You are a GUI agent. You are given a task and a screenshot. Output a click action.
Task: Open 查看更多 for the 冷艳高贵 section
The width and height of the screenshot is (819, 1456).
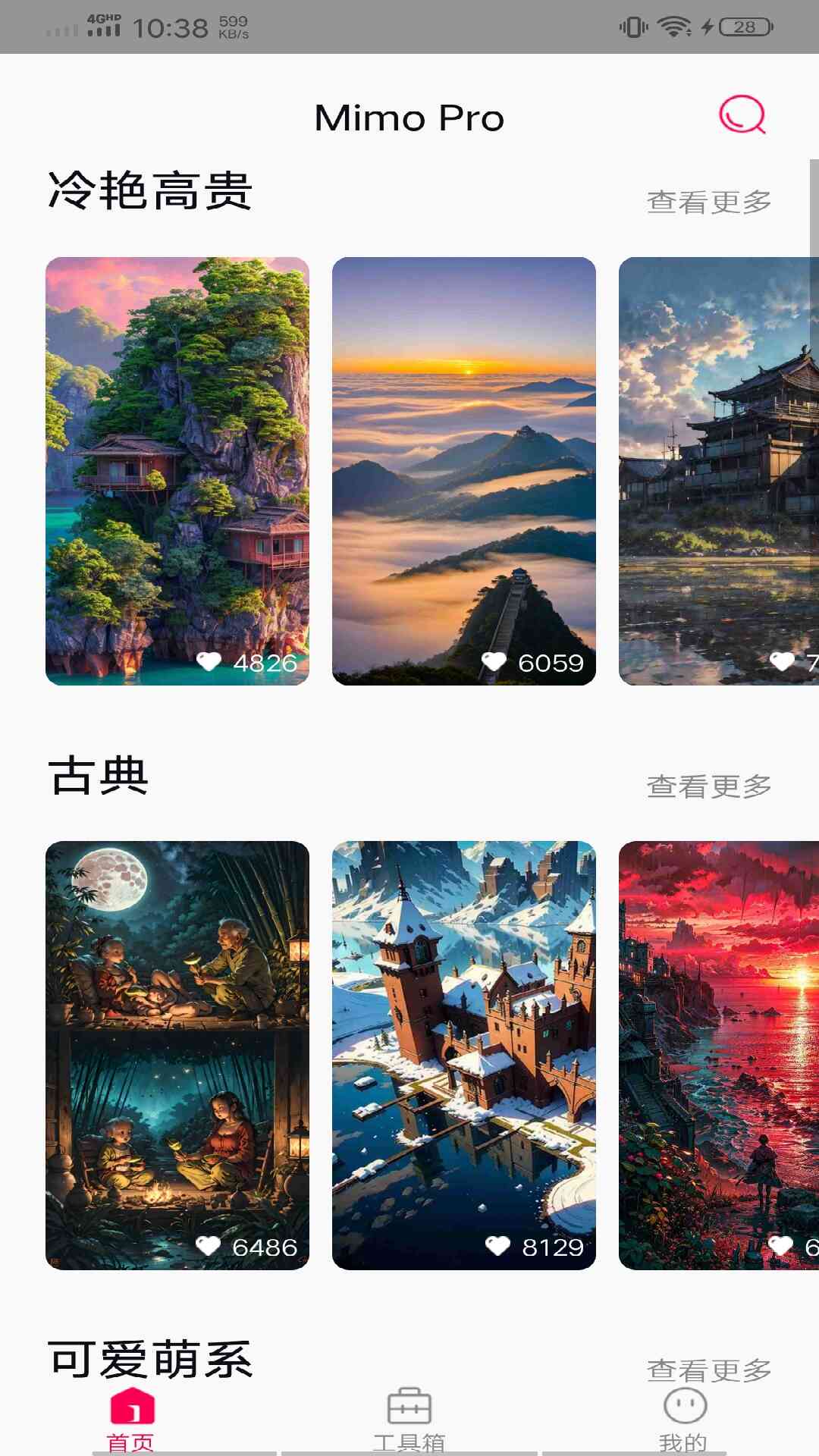point(708,199)
